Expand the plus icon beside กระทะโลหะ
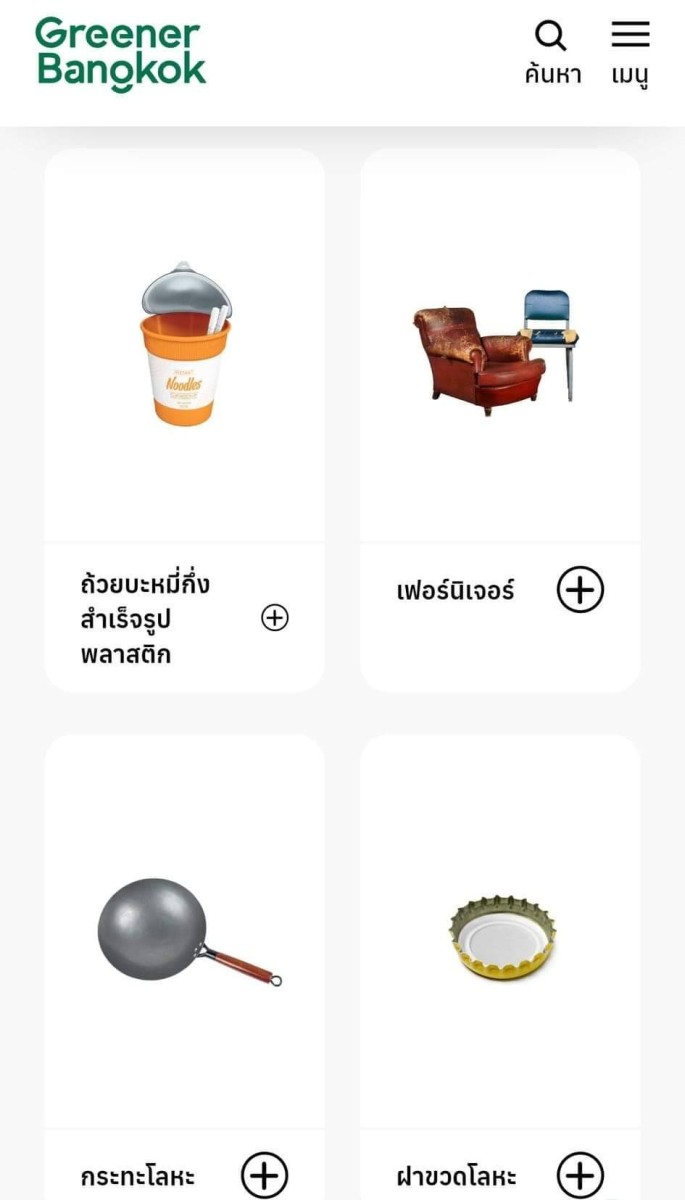 (x=265, y=1175)
